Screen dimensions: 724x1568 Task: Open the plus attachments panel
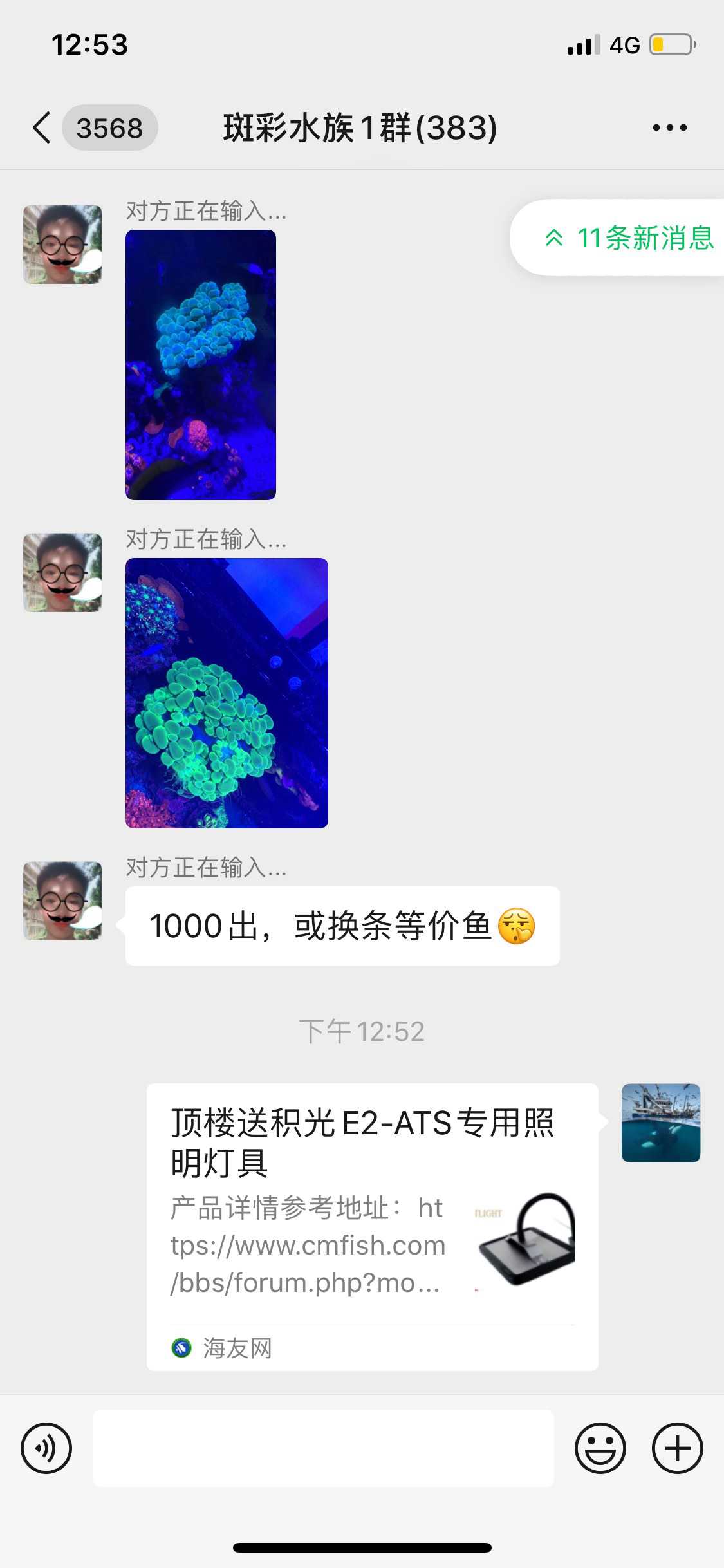coord(677,1448)
